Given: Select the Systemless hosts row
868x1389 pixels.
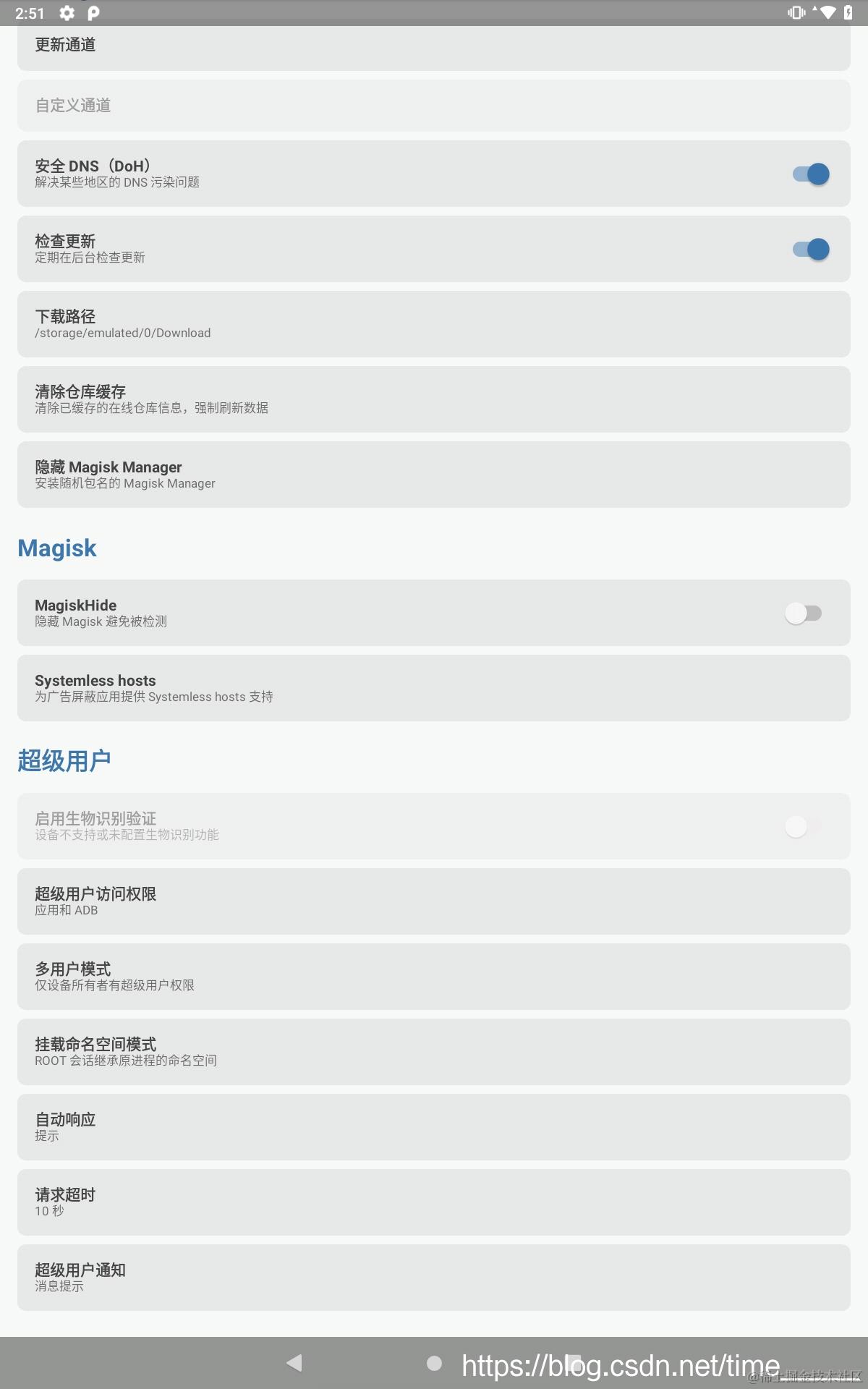Looking at the screenshot, I should coord(433,688).
